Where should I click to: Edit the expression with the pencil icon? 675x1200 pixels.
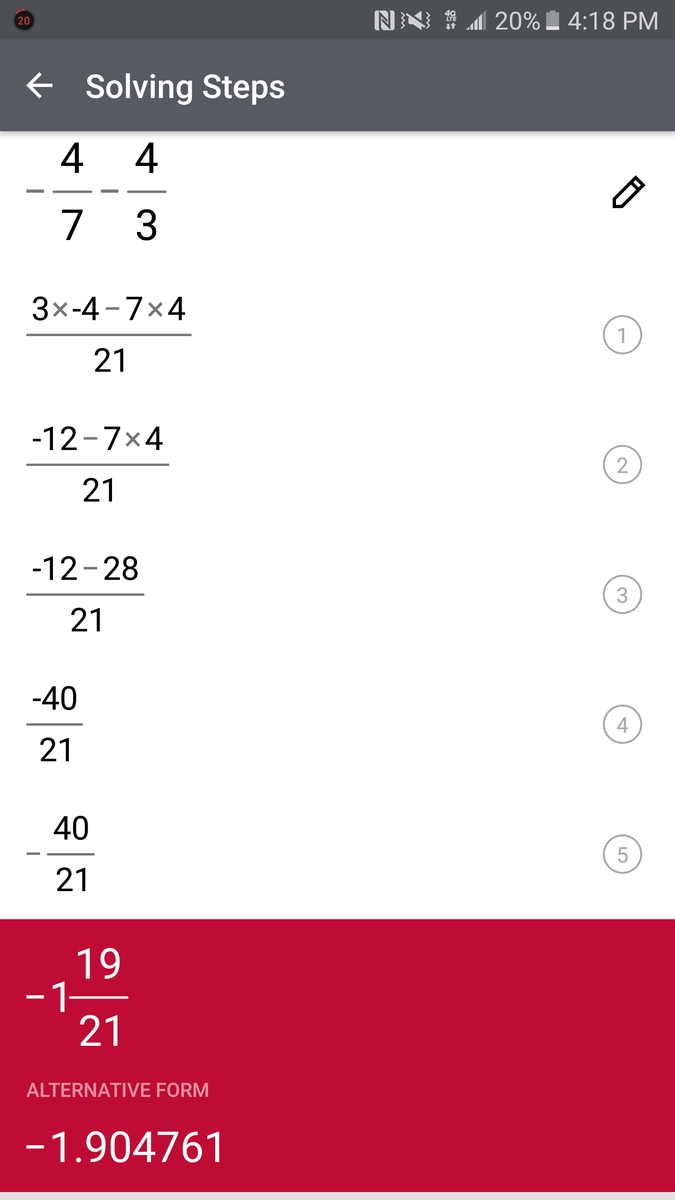pos(628,192)
